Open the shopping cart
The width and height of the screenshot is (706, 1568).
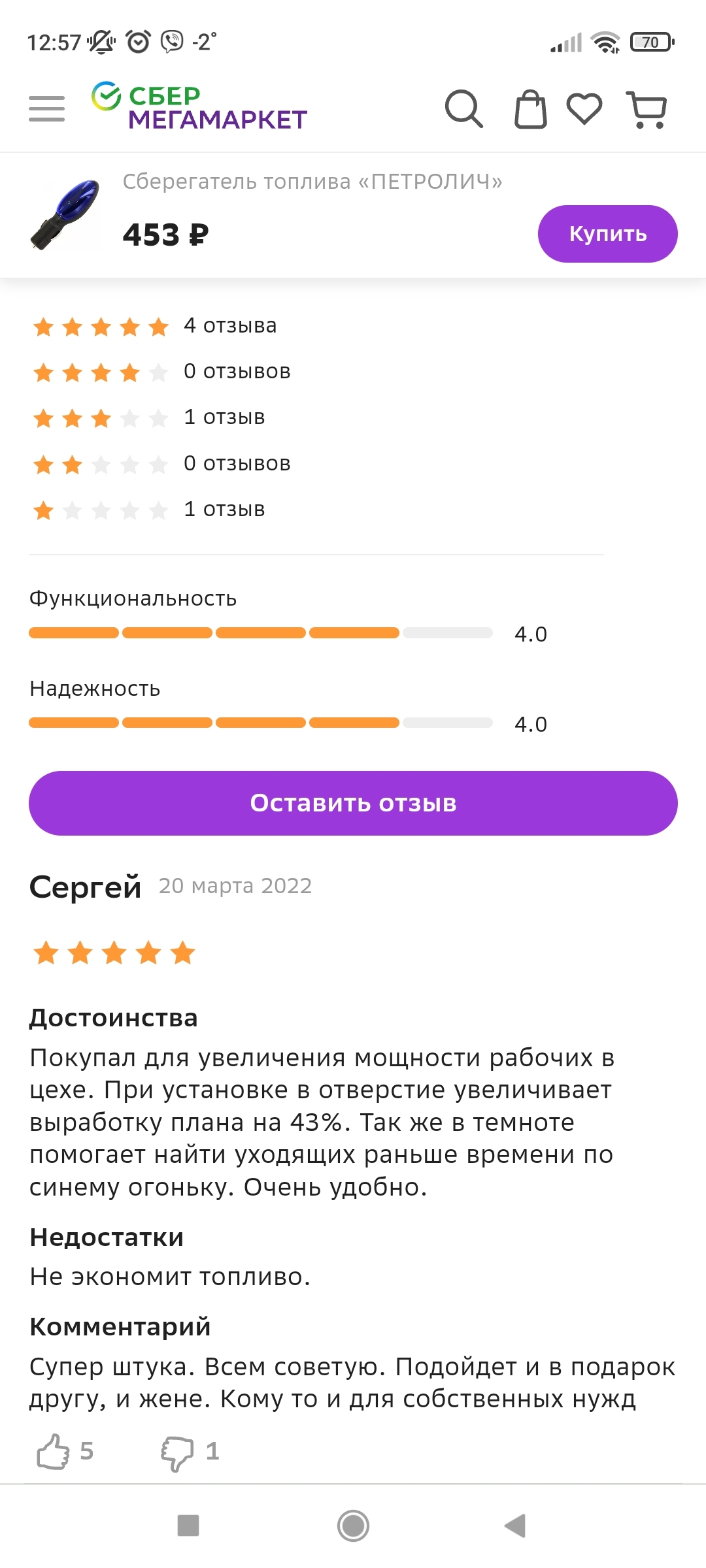647,109
